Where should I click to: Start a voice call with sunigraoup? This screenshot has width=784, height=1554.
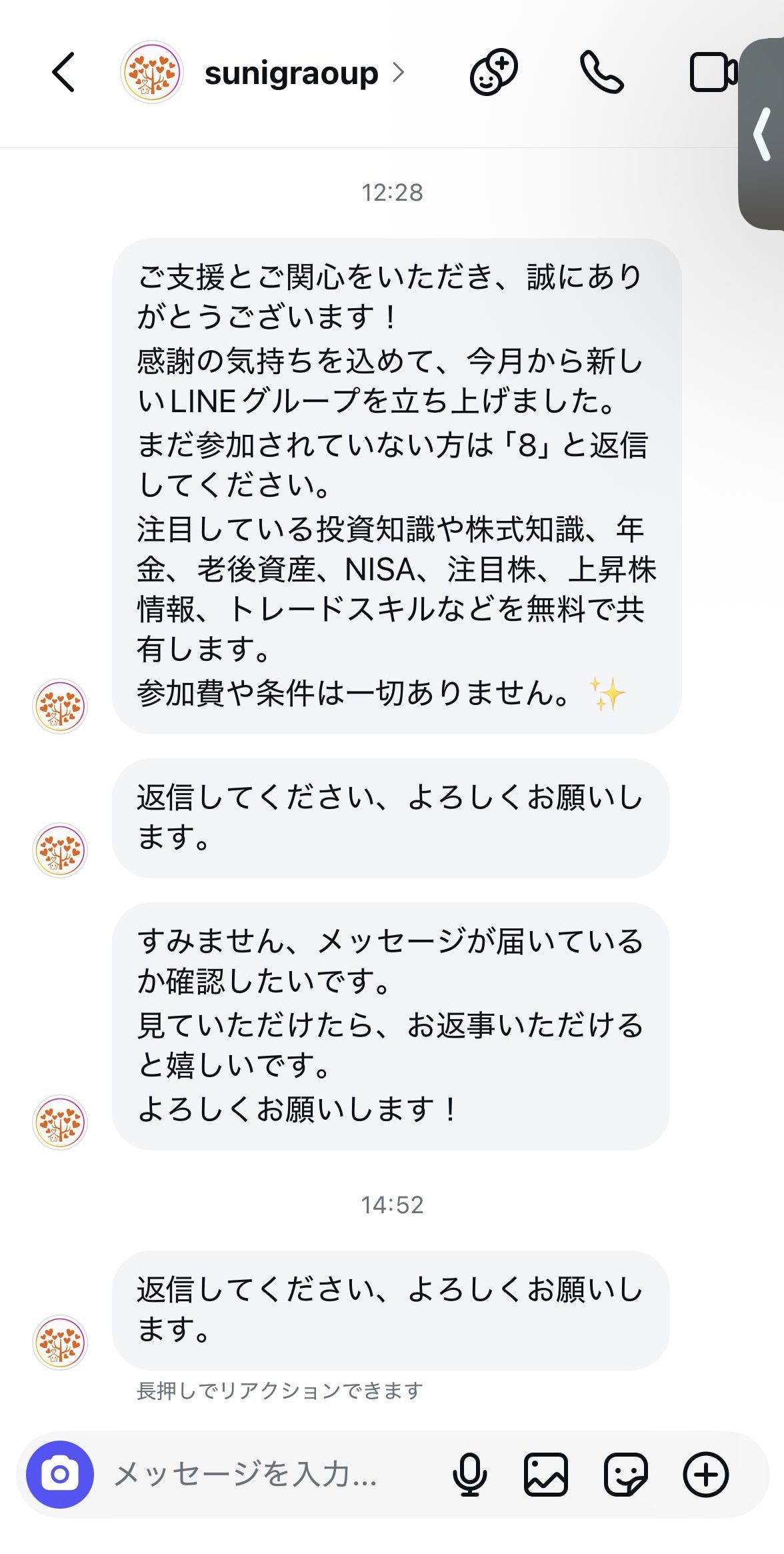click(601, 72)
